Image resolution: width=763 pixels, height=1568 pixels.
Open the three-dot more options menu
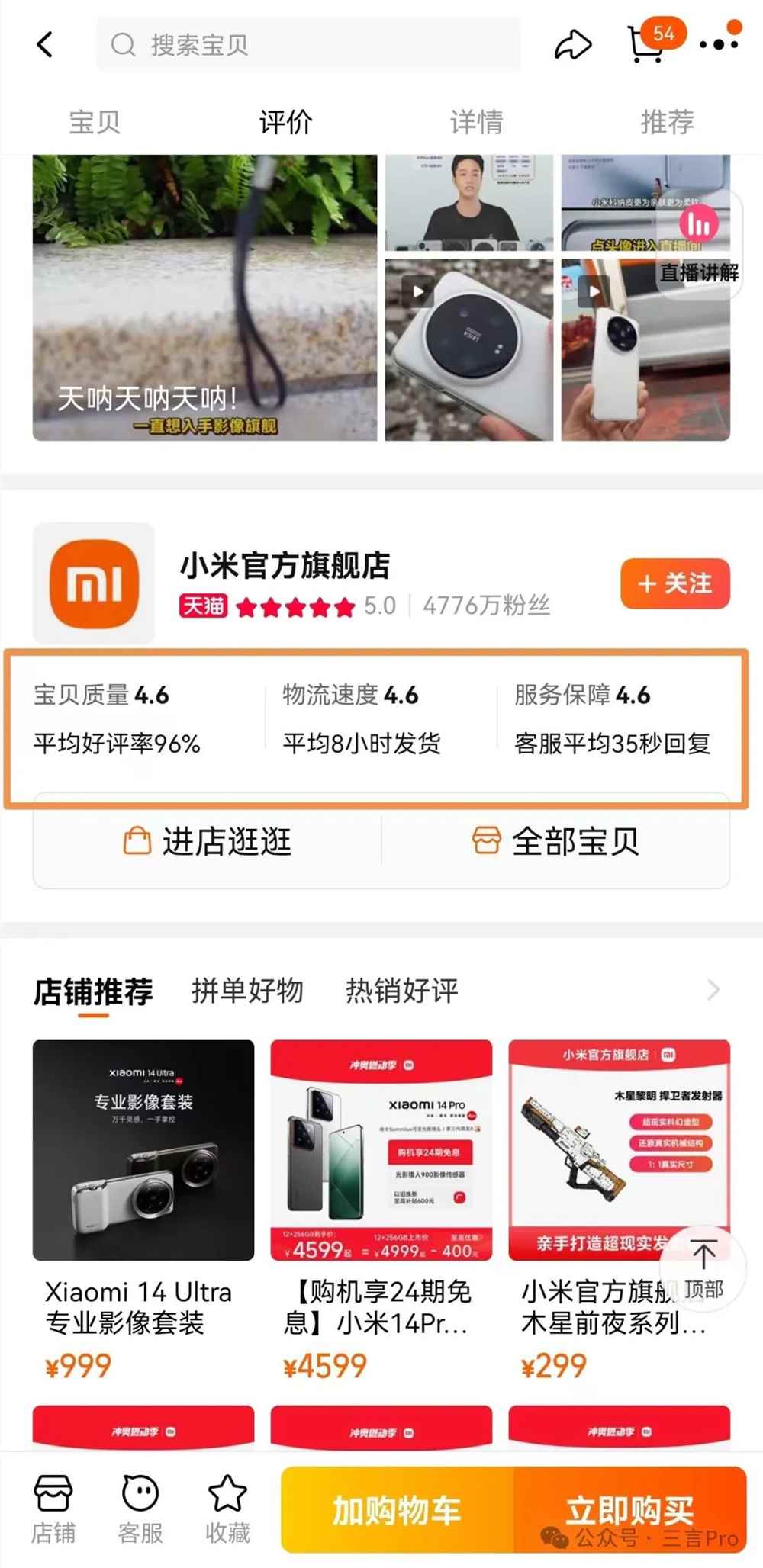coord(716,43)
